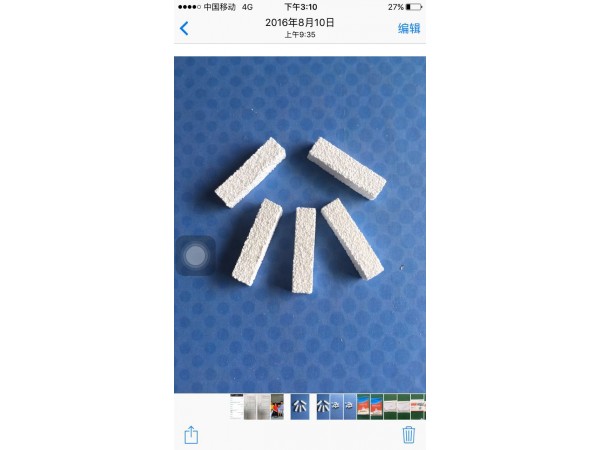Jump to the first screenshot thumbnail in the strip
600x450 pixels.
pyautogui.click(x=236, y=406)
